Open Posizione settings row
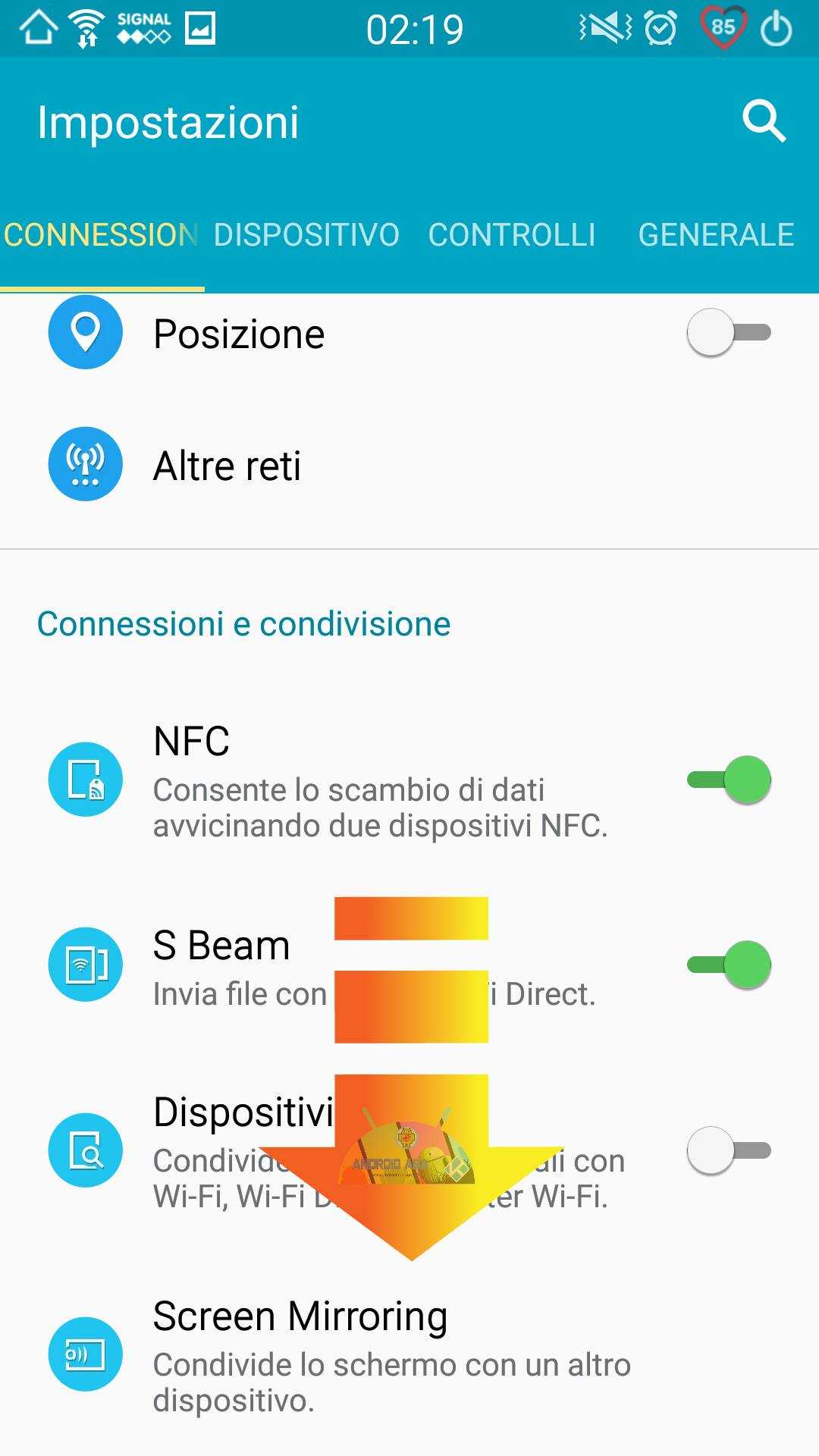 pyautogui.click(x=409, y=334)
